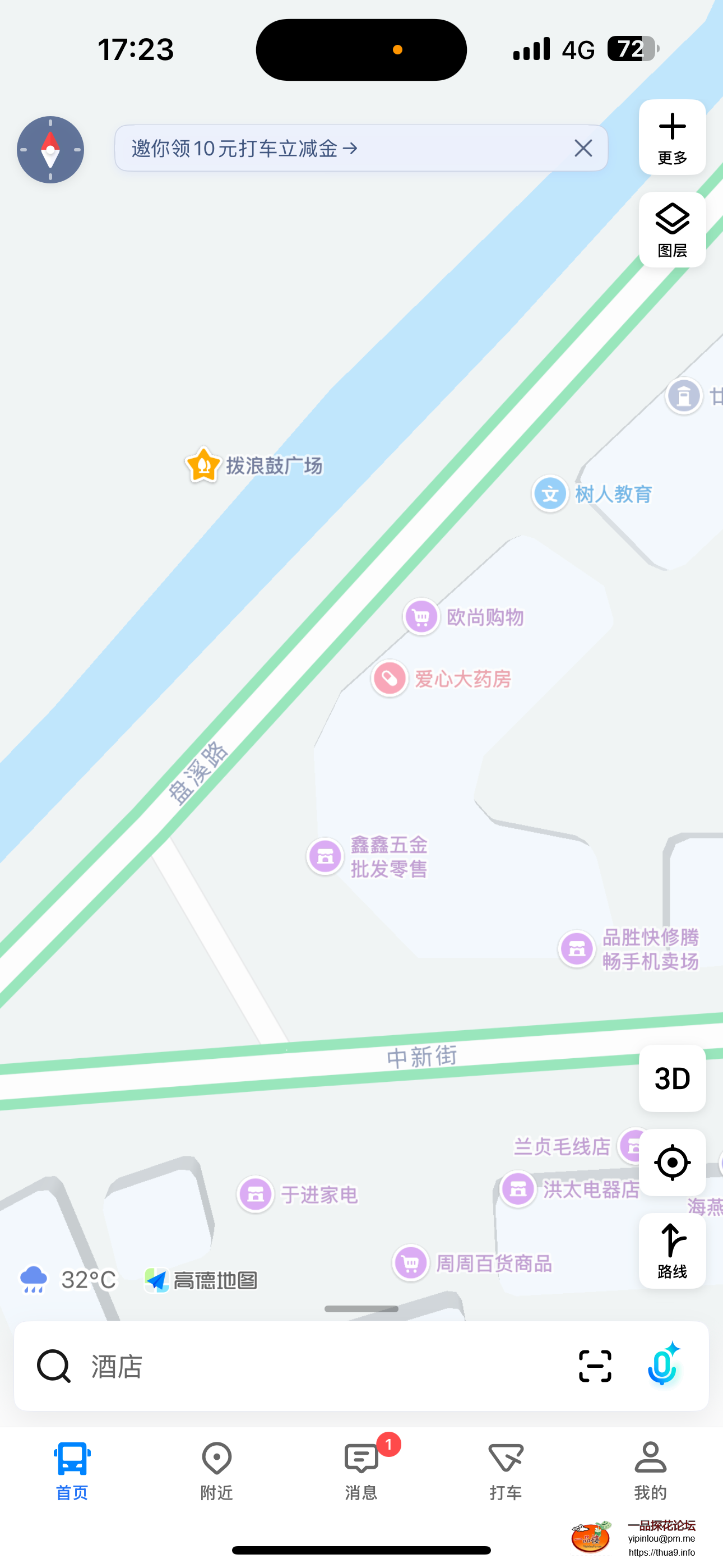
Task: Open the scan icon in the search bar
Action: tap(595, 1367)
